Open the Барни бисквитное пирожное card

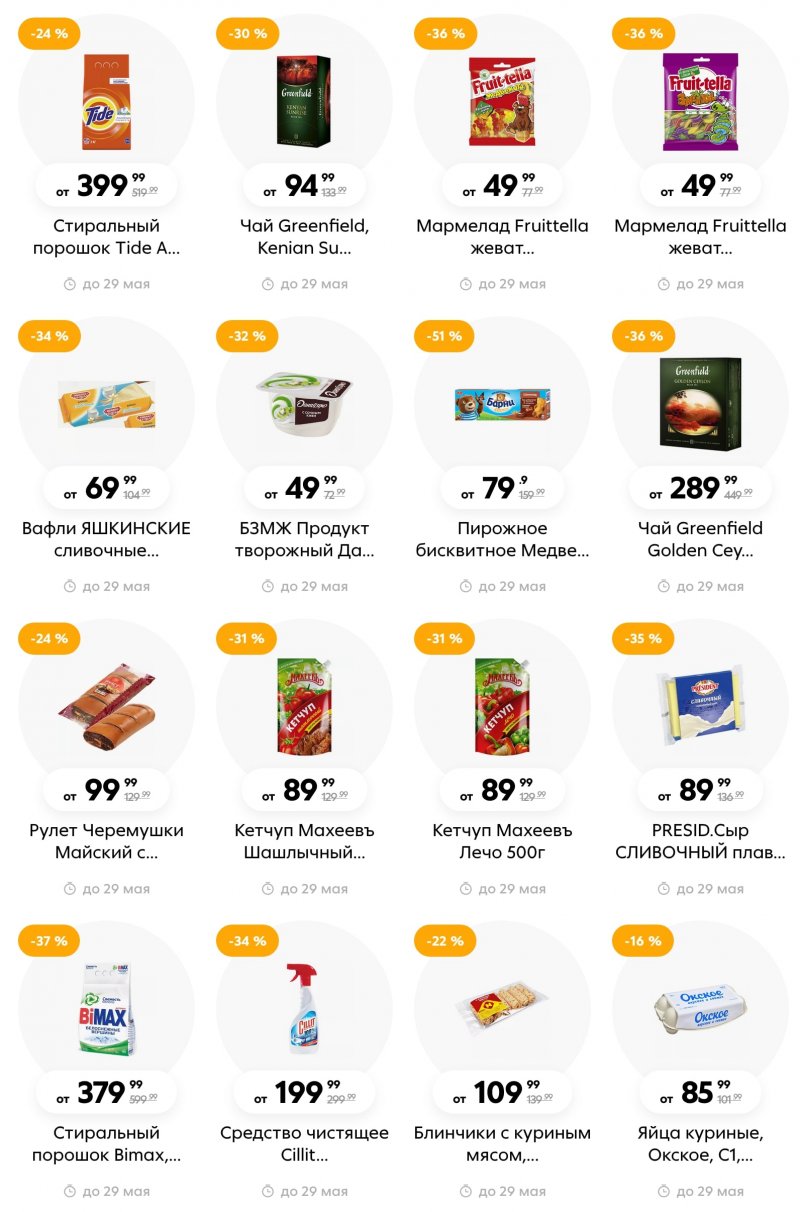tap(502, 405)
